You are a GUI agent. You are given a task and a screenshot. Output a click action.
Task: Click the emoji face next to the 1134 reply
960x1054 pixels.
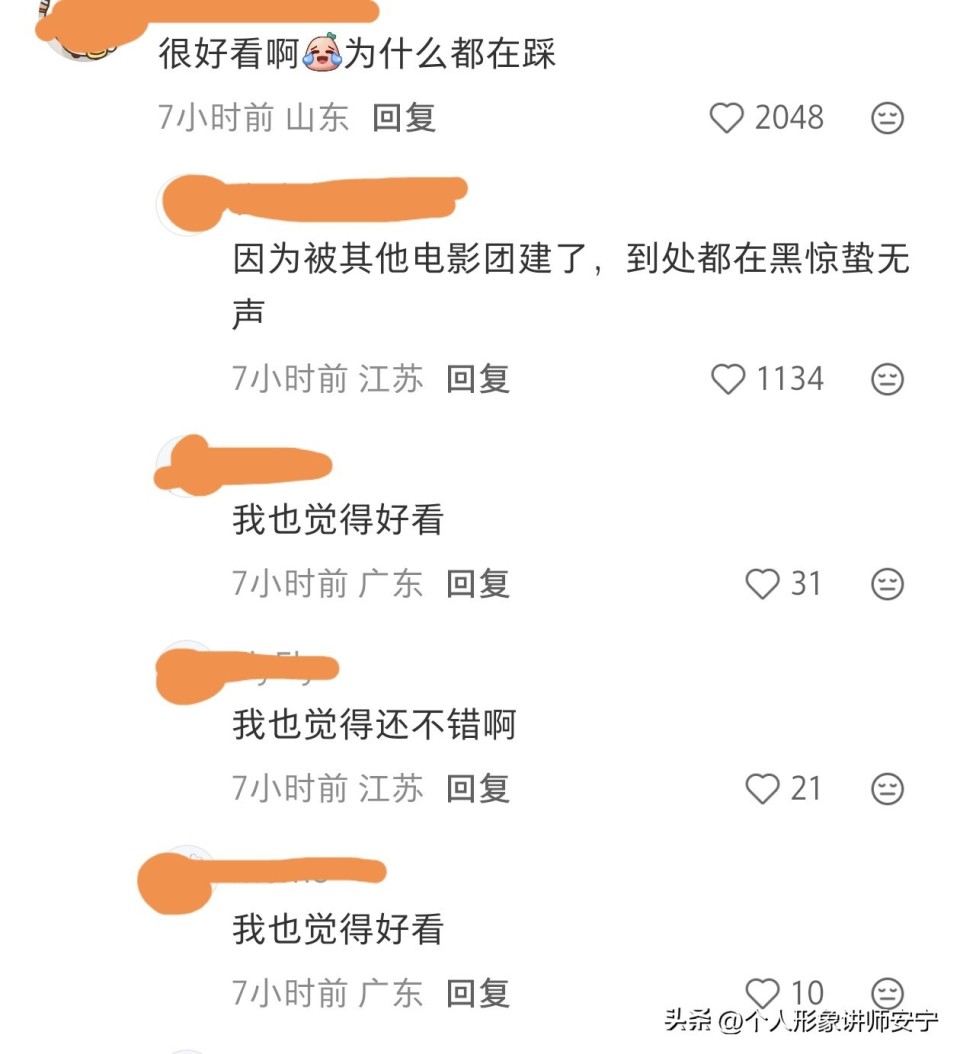(x=885, y=379)
